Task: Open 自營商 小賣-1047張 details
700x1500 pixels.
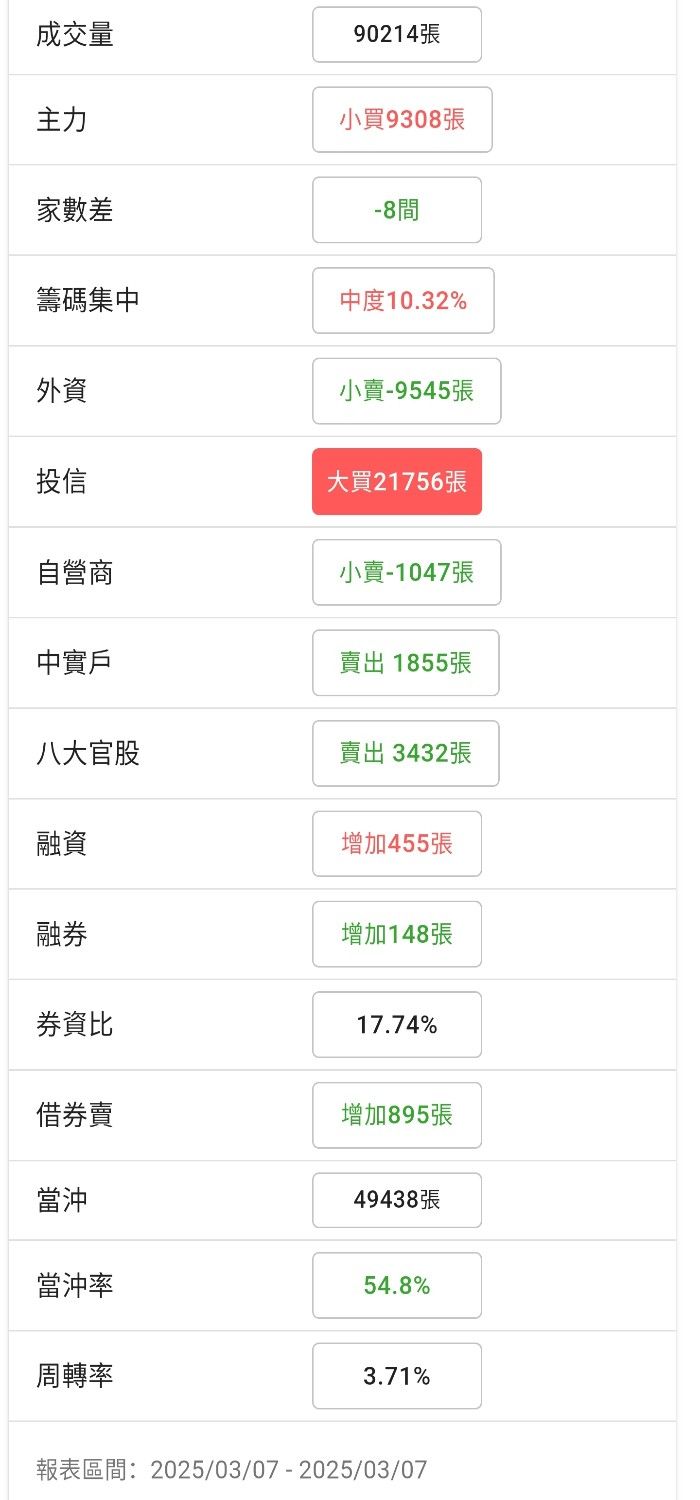Action: (x=407, y=572)
